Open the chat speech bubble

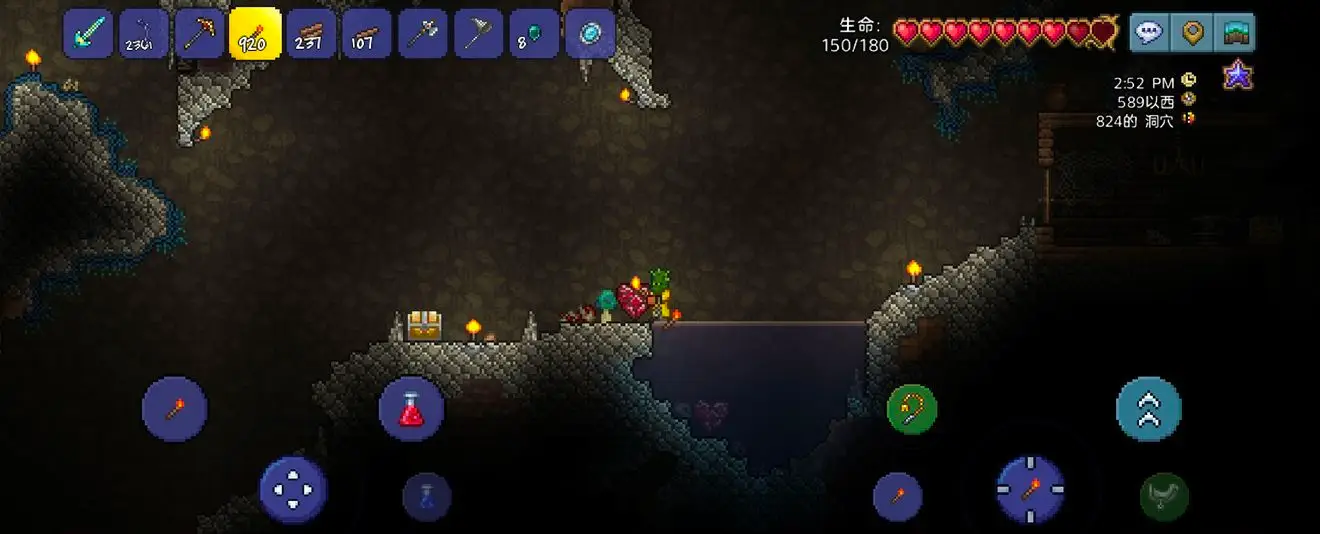[1148, 33]
